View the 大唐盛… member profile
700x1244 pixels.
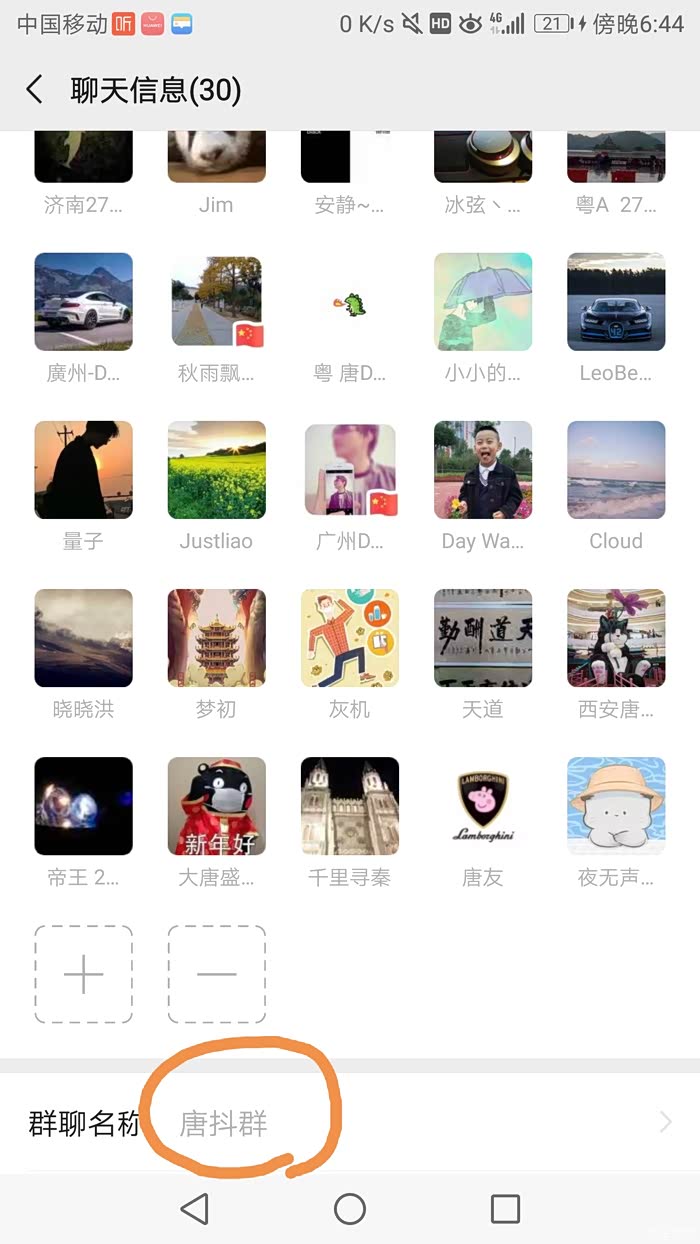[x=216, y=806]
